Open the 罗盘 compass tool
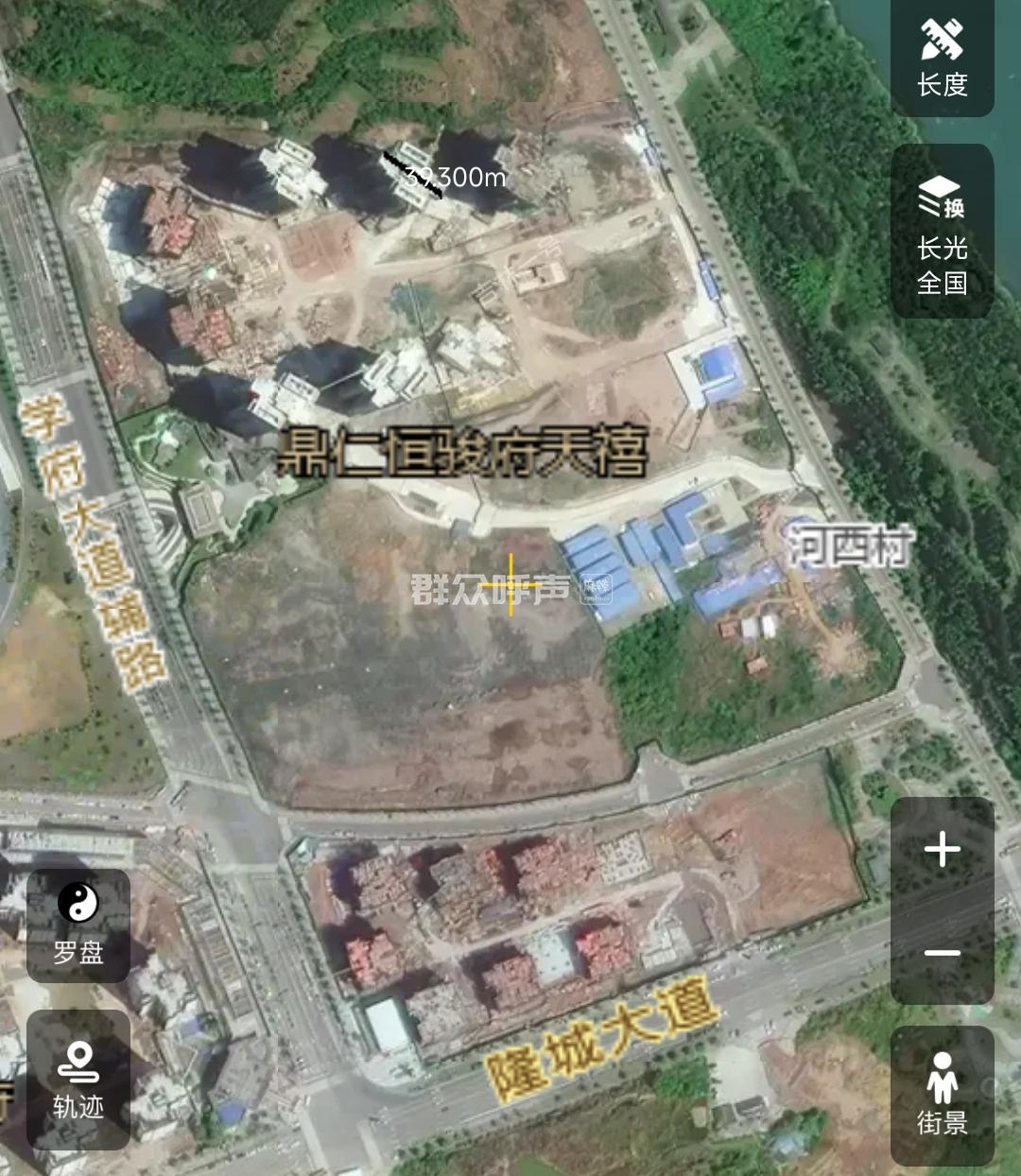1021x1176 pixels. (78, 925)
